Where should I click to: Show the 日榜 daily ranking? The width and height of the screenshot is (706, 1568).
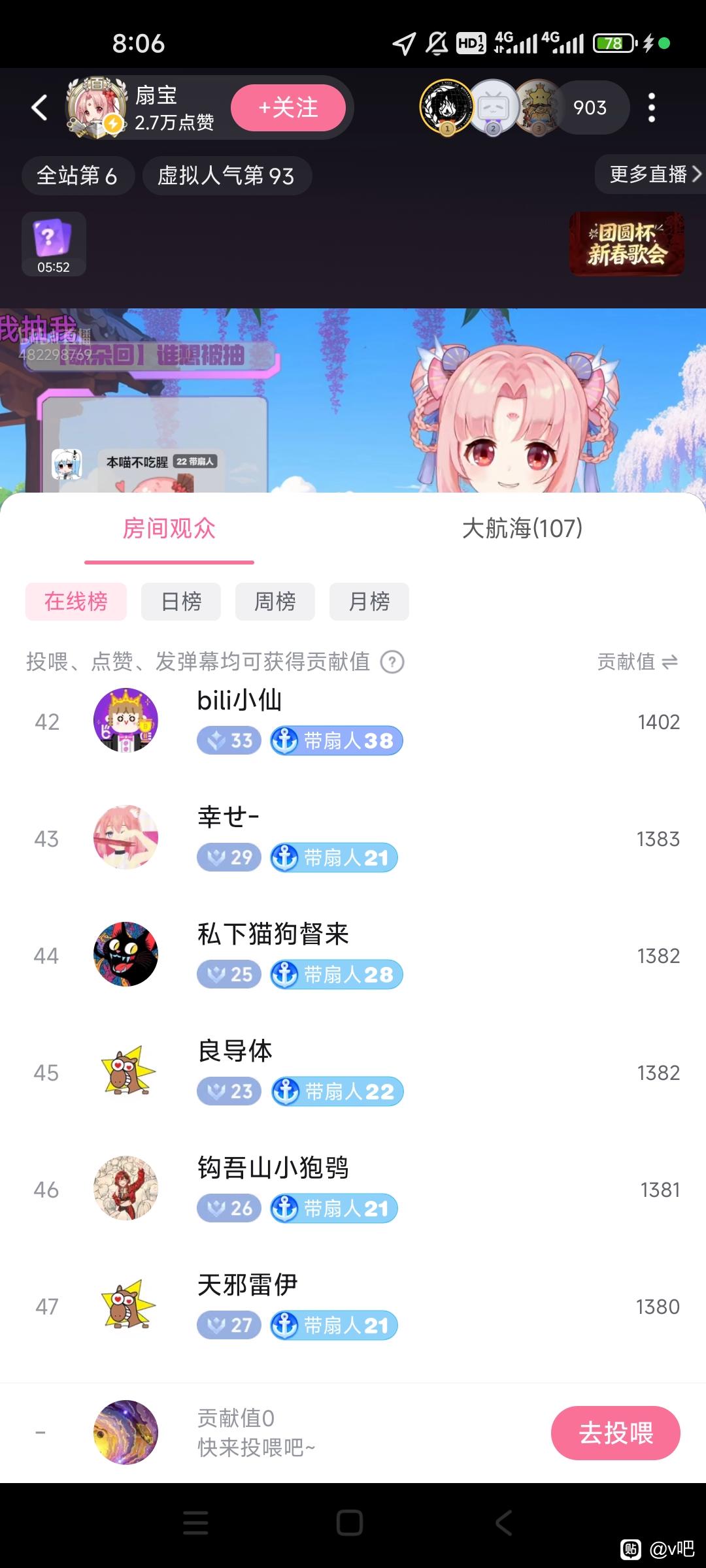point(181,601)
